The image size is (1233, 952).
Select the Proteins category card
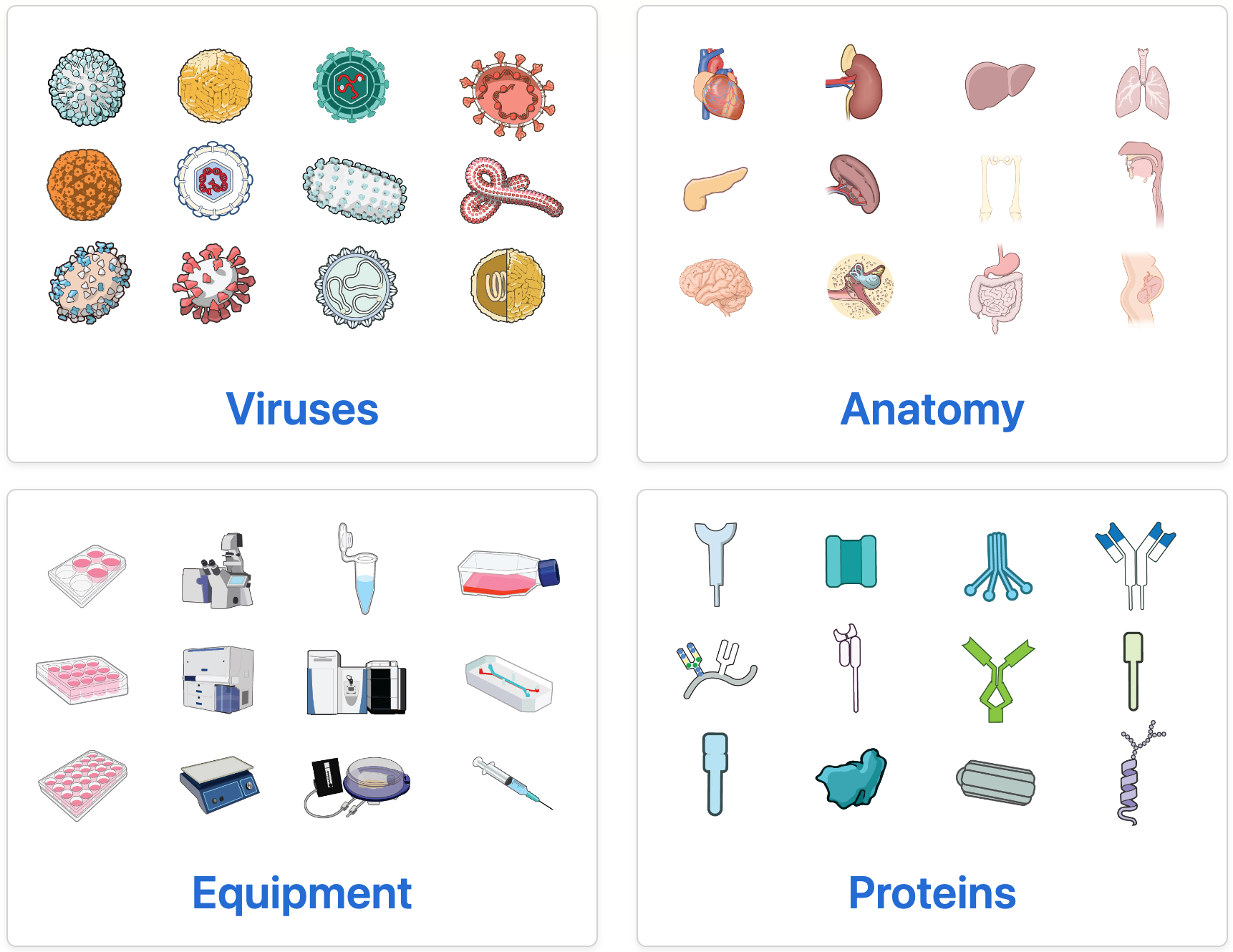[x=932, y=893]
